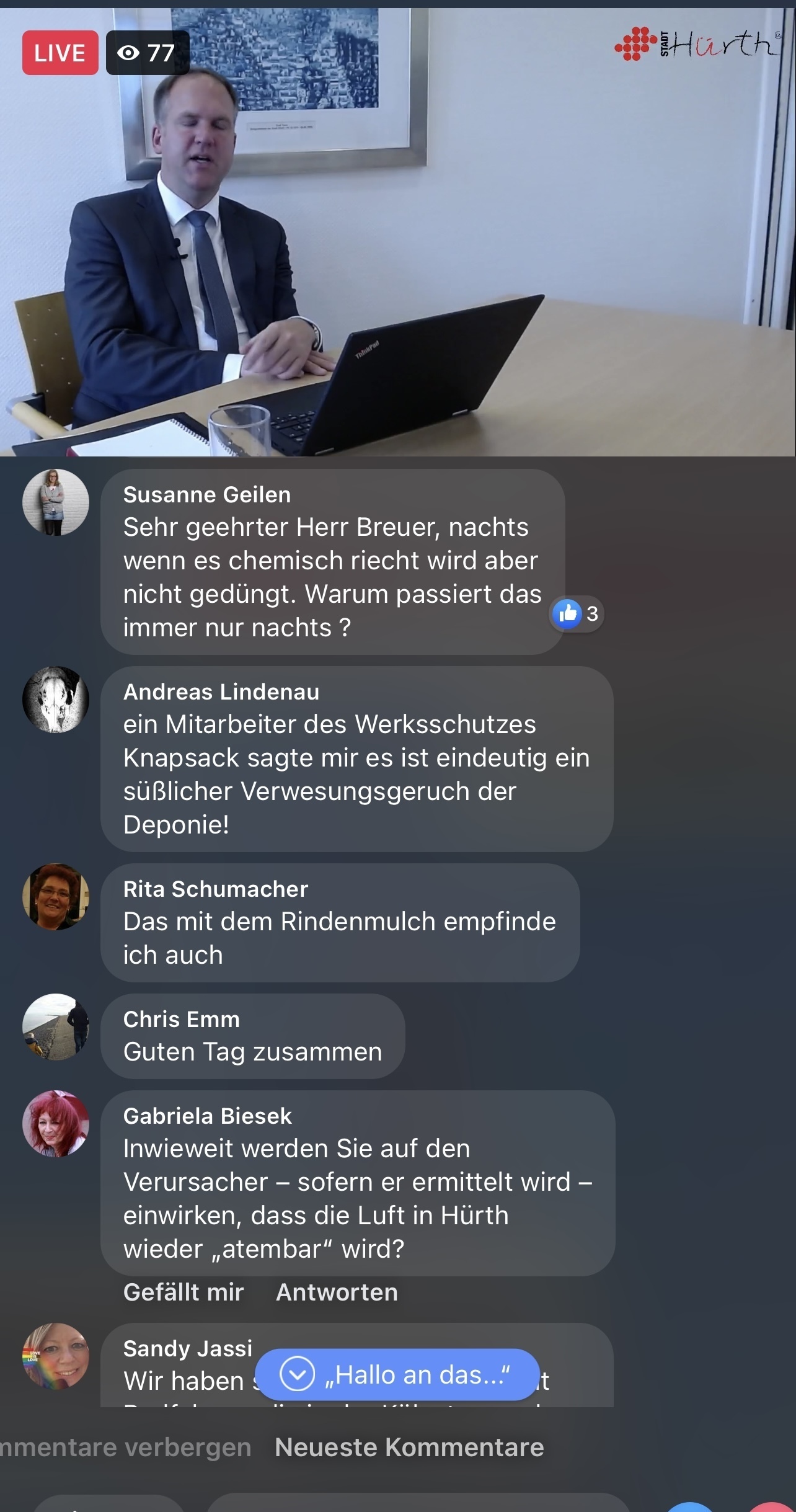Viewport: 796px width, 1512px height.
Task: Hide comments with Kommentare verbergen
Action: (124, 1448)
